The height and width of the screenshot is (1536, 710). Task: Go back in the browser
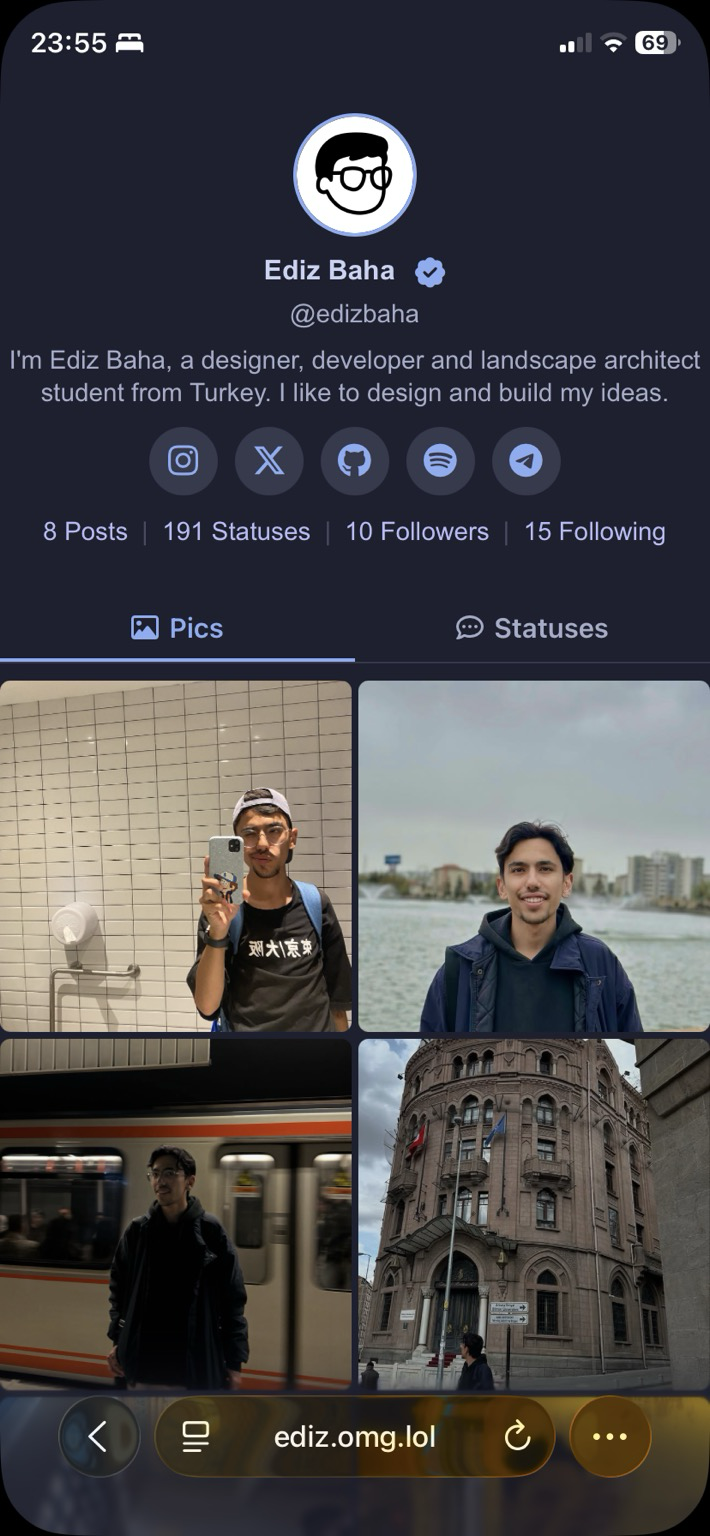click(x=99, y=1437)
